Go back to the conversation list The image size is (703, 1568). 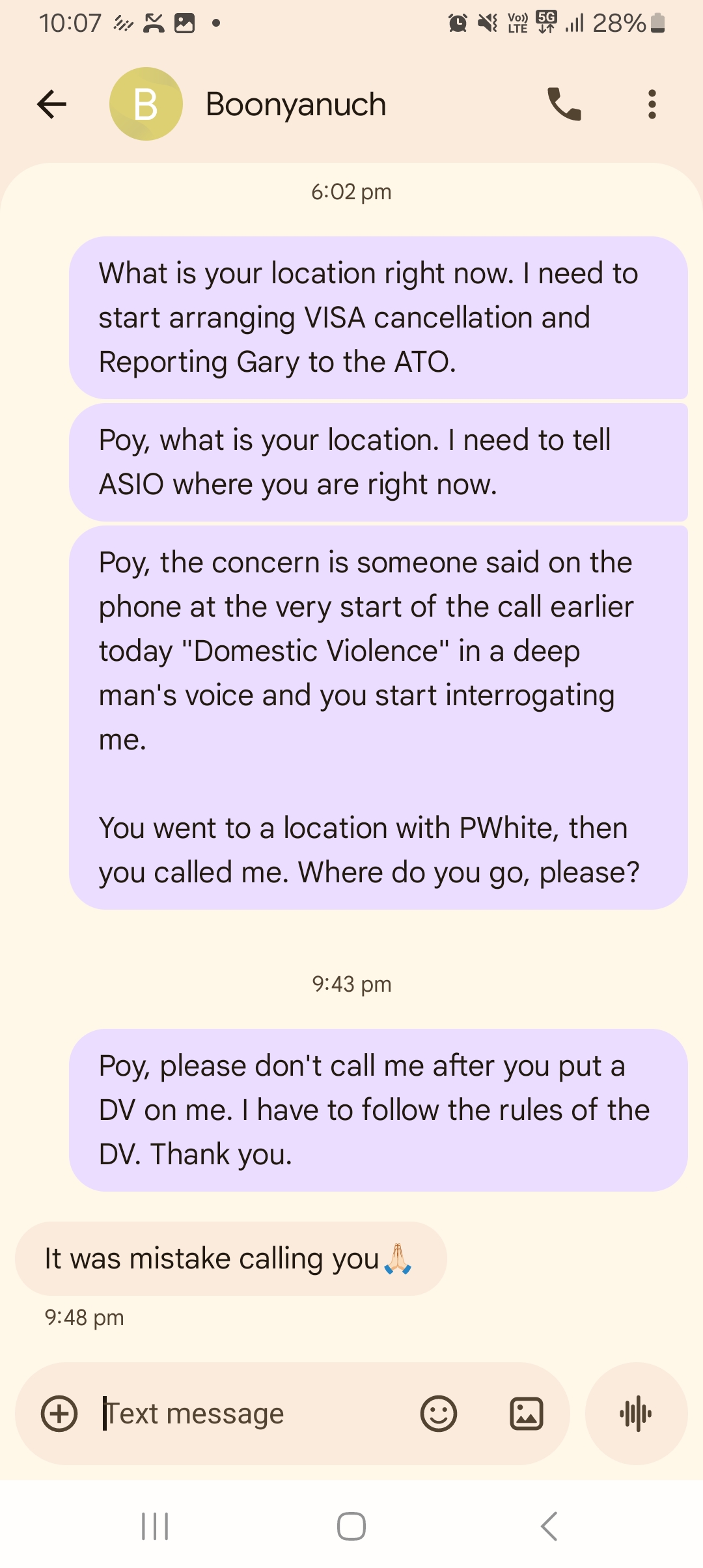click(x=52, y=104)
